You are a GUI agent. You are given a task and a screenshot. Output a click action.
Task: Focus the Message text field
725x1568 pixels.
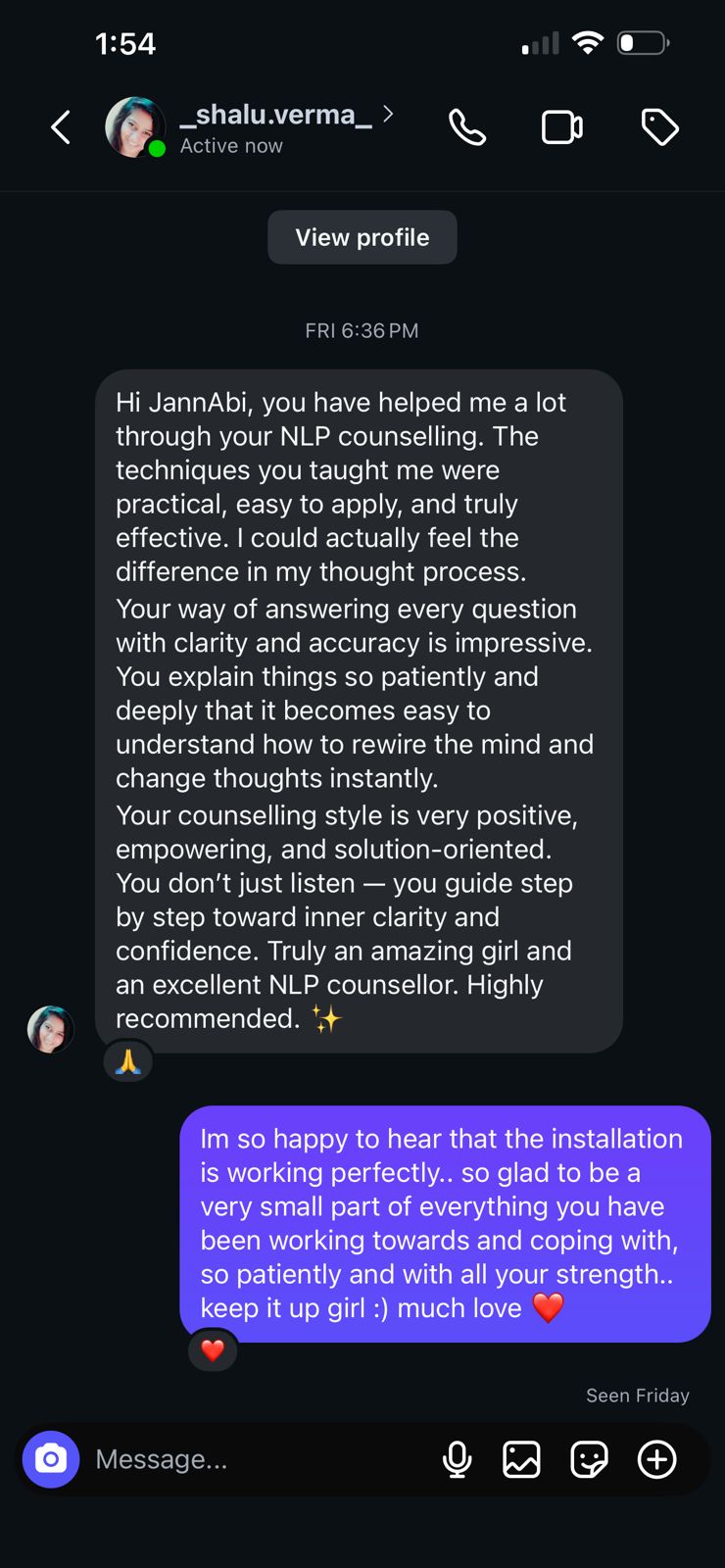click(x=255, y=1459)
